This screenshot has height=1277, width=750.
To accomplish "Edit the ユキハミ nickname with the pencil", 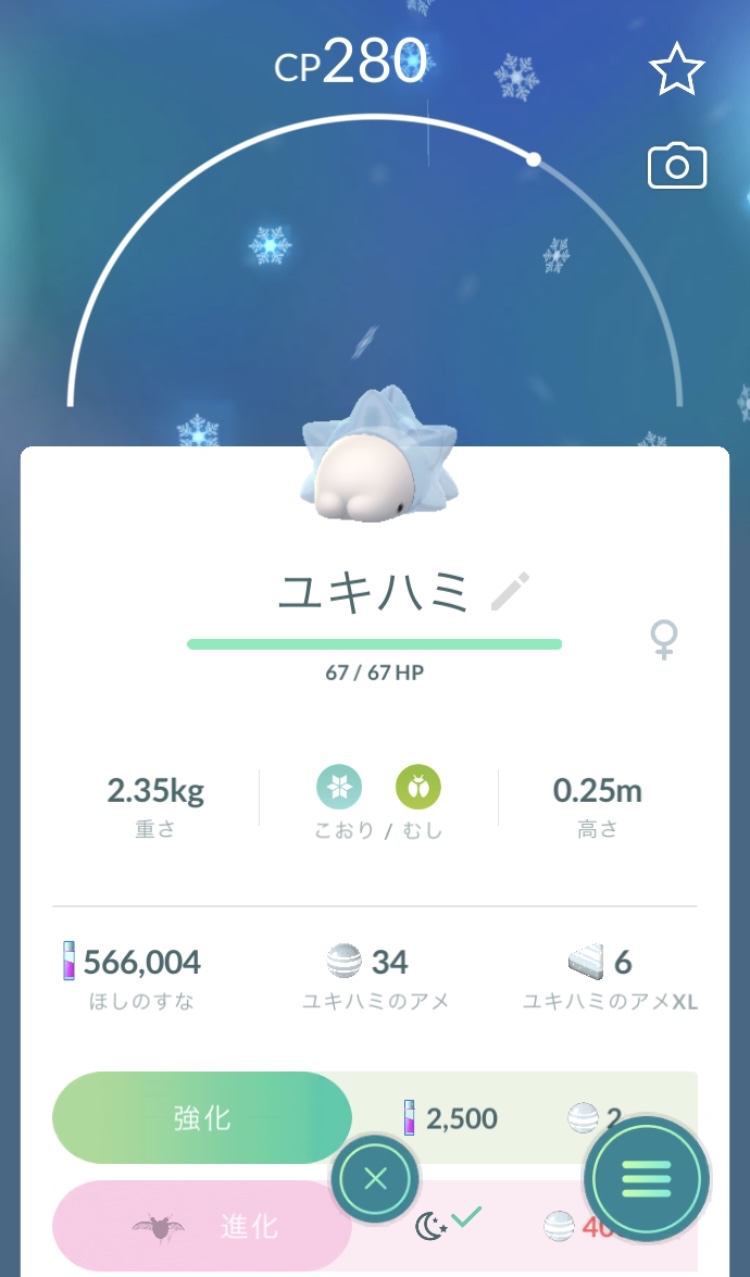I will click(510, 593).
